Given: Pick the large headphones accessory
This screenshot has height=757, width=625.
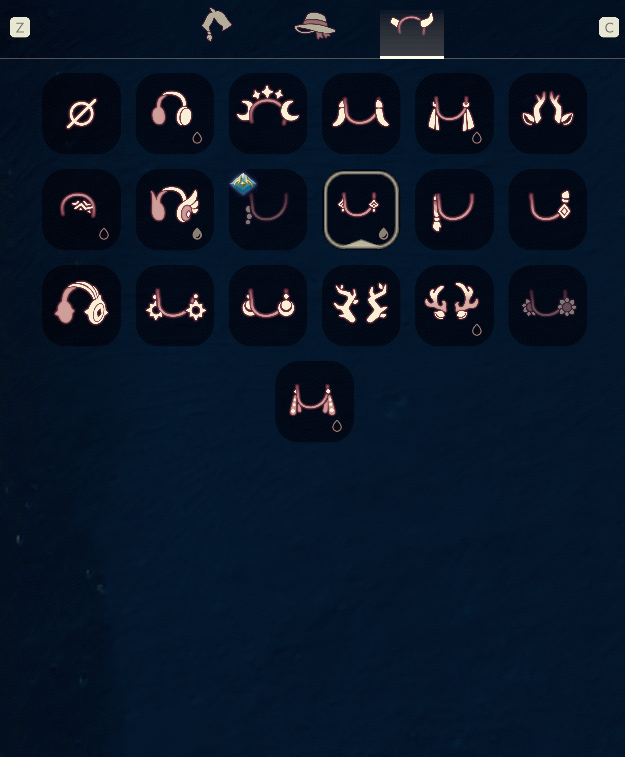Looking at the screenshot, I should click(81, 305).
